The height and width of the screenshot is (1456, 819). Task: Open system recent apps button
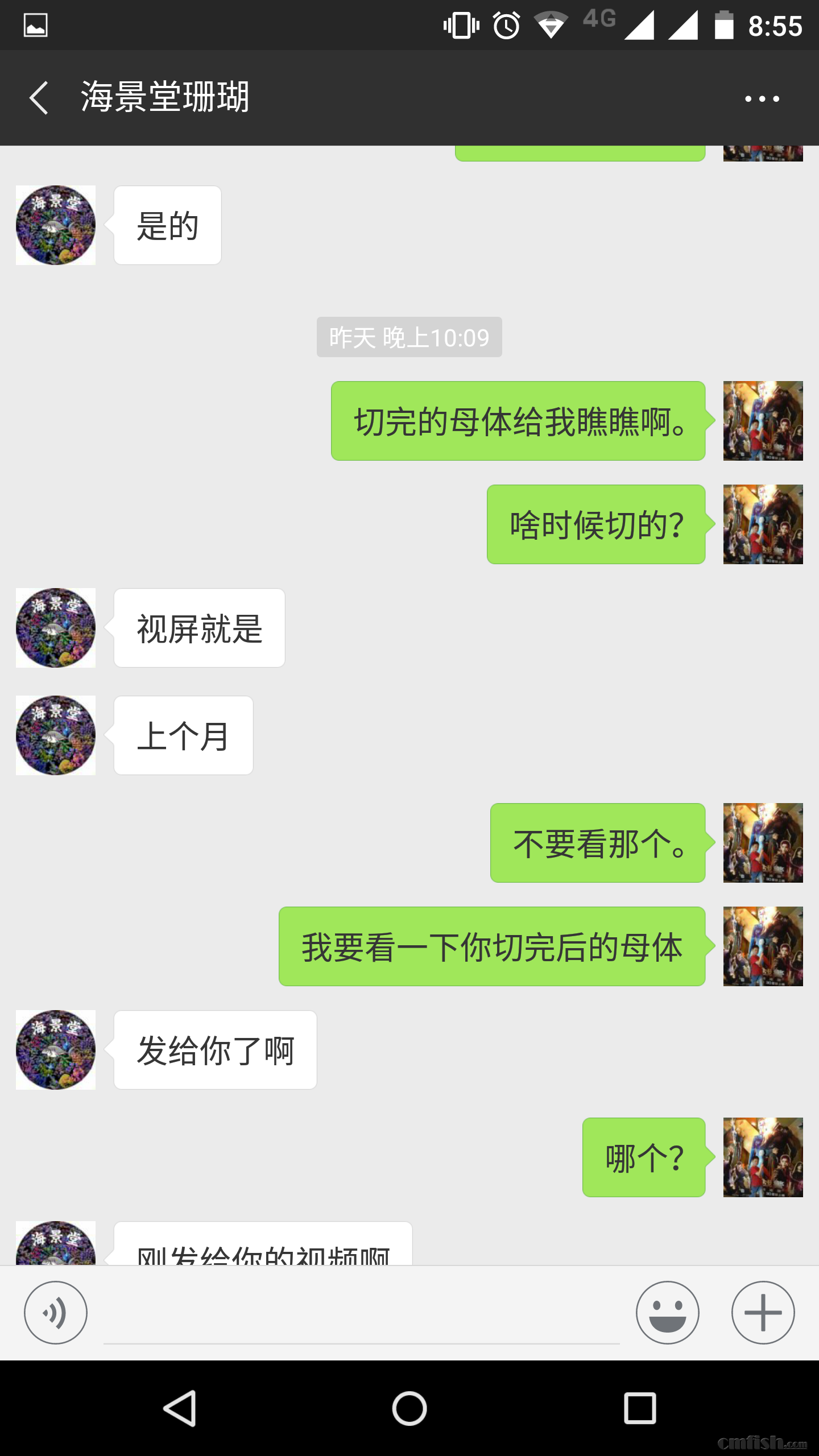click(x=640, y=1409)
